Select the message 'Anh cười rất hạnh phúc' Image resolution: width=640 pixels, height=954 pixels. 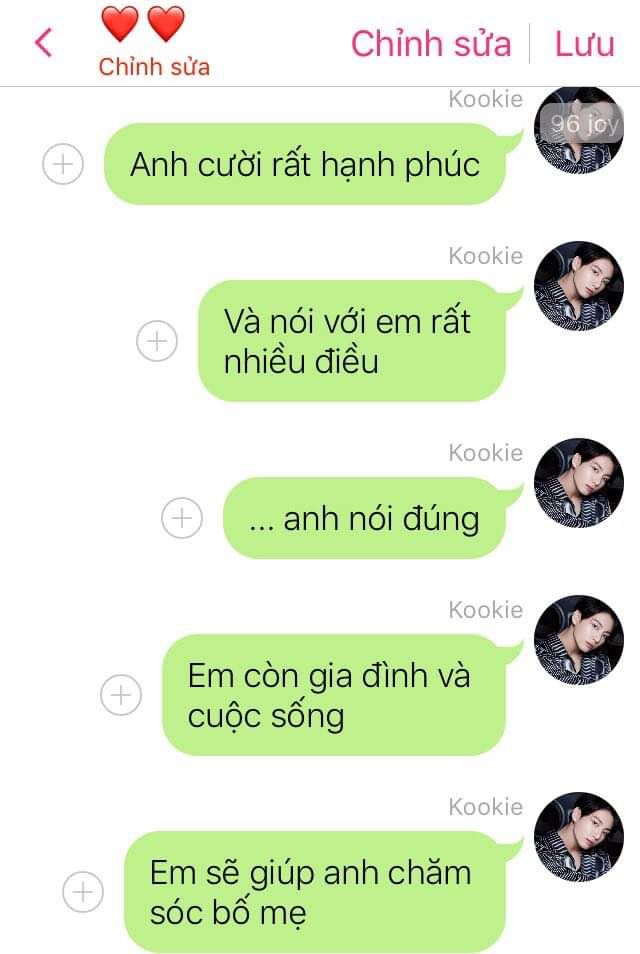[x=305, y=164]
